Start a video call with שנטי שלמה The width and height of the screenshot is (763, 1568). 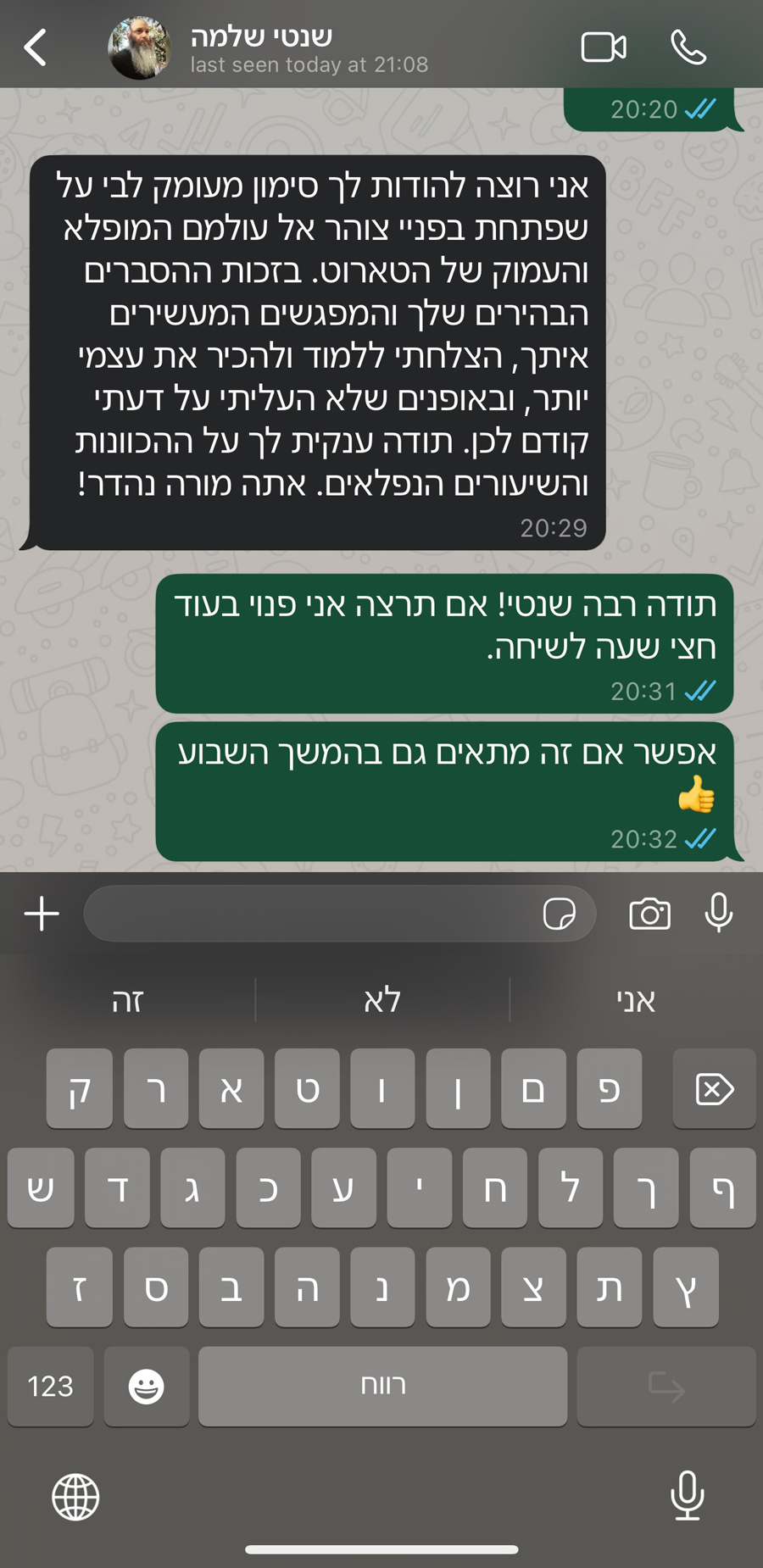click(604, 47)
